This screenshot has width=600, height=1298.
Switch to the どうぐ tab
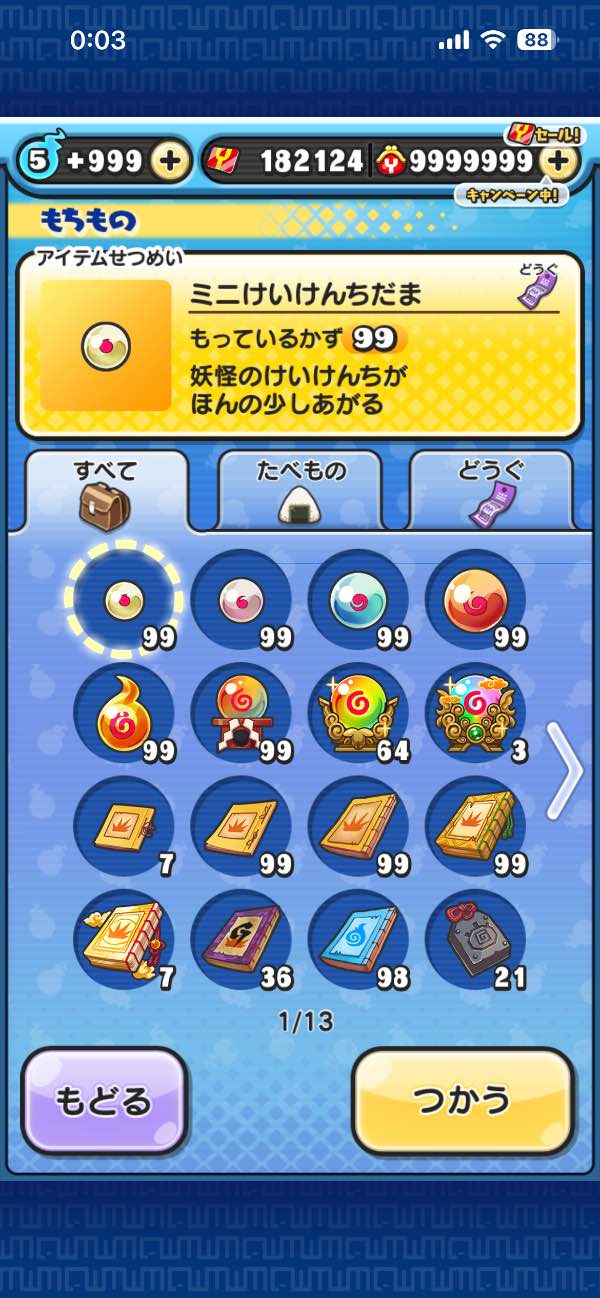(490, 489)
